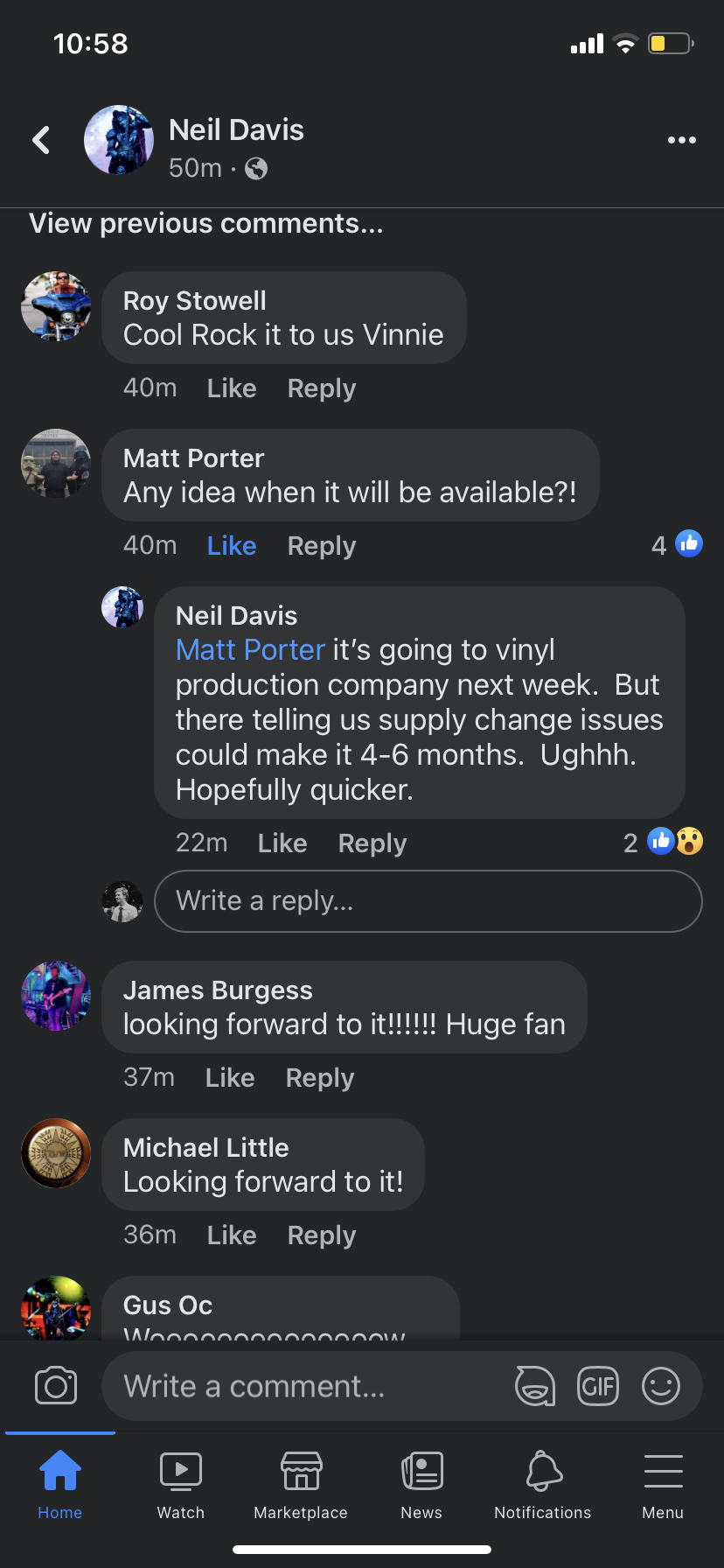
Task: Like James Burgess's comment
Action: pos(230,1078)
